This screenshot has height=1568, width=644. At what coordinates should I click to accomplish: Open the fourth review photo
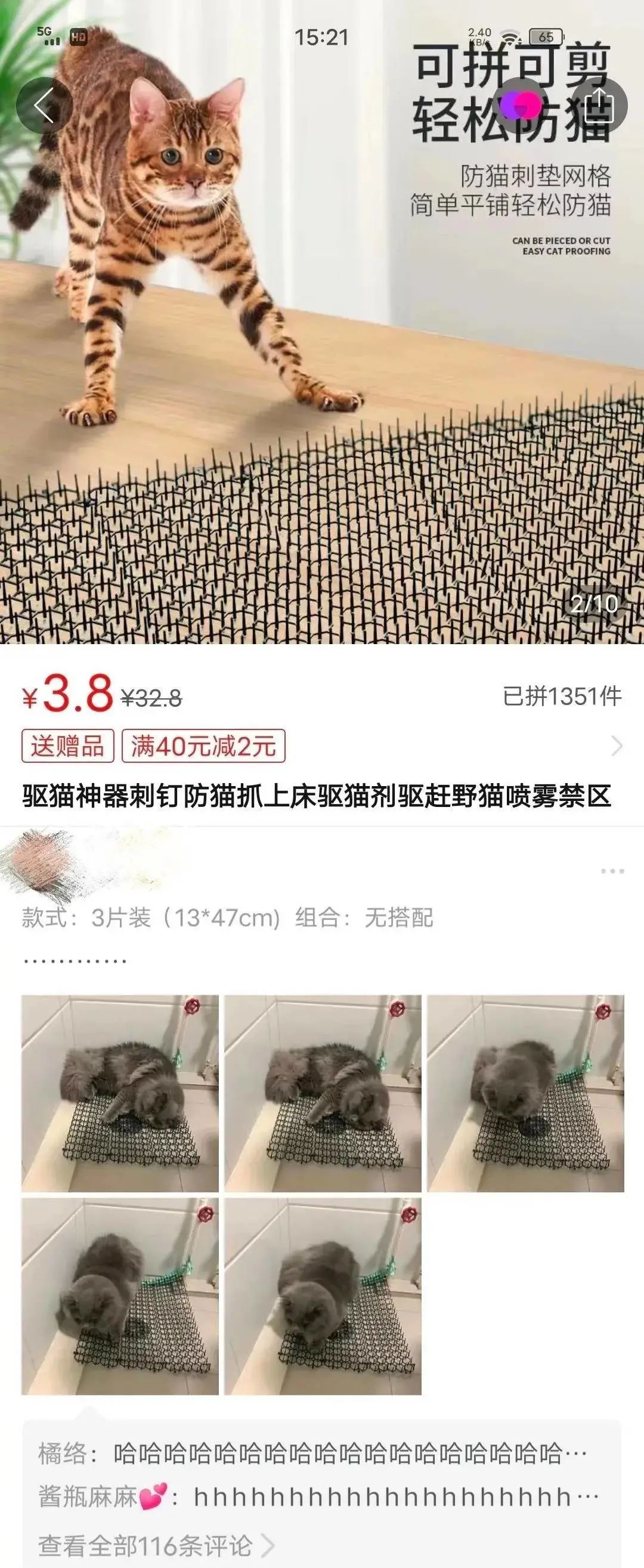click(120, 1297)
